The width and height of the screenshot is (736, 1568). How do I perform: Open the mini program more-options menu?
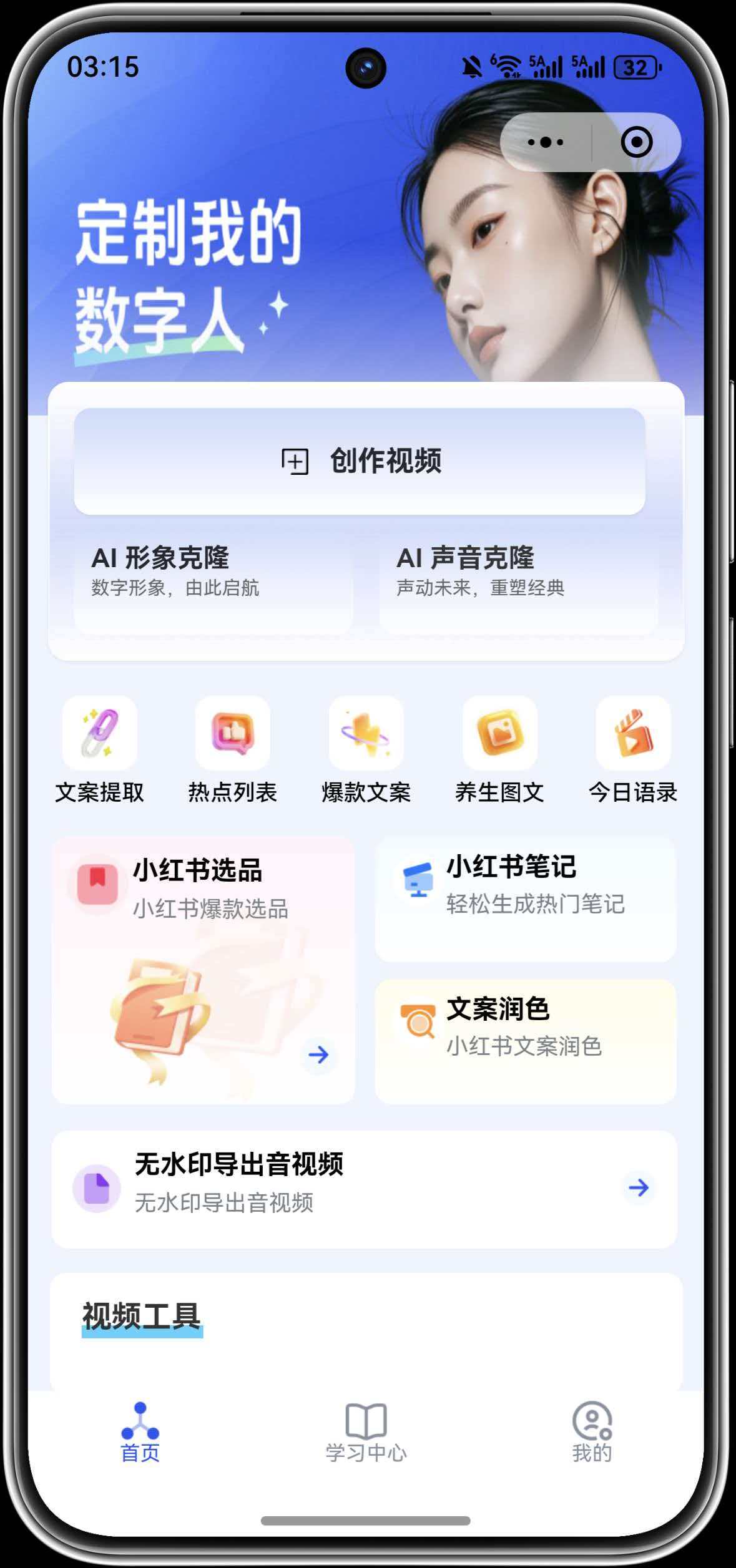click(x=545, y=142)
